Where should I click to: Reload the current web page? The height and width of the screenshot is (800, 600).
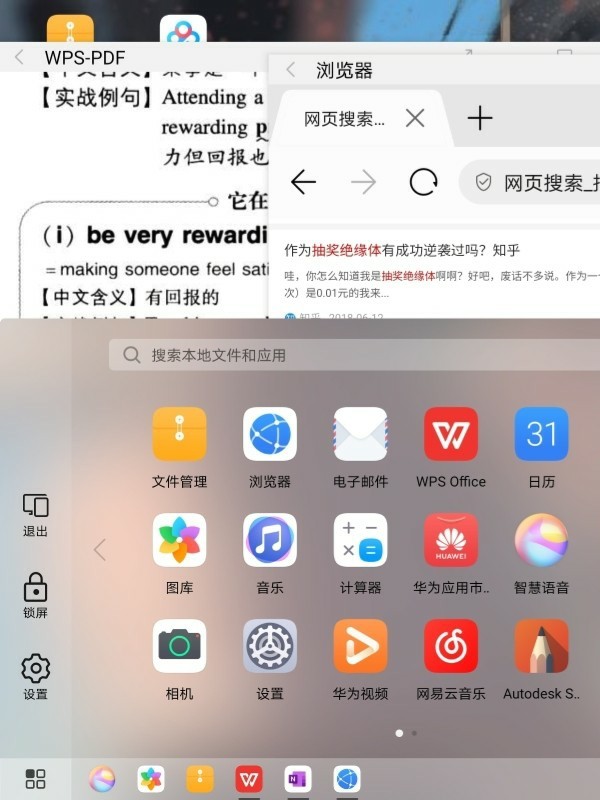(424, 181)
